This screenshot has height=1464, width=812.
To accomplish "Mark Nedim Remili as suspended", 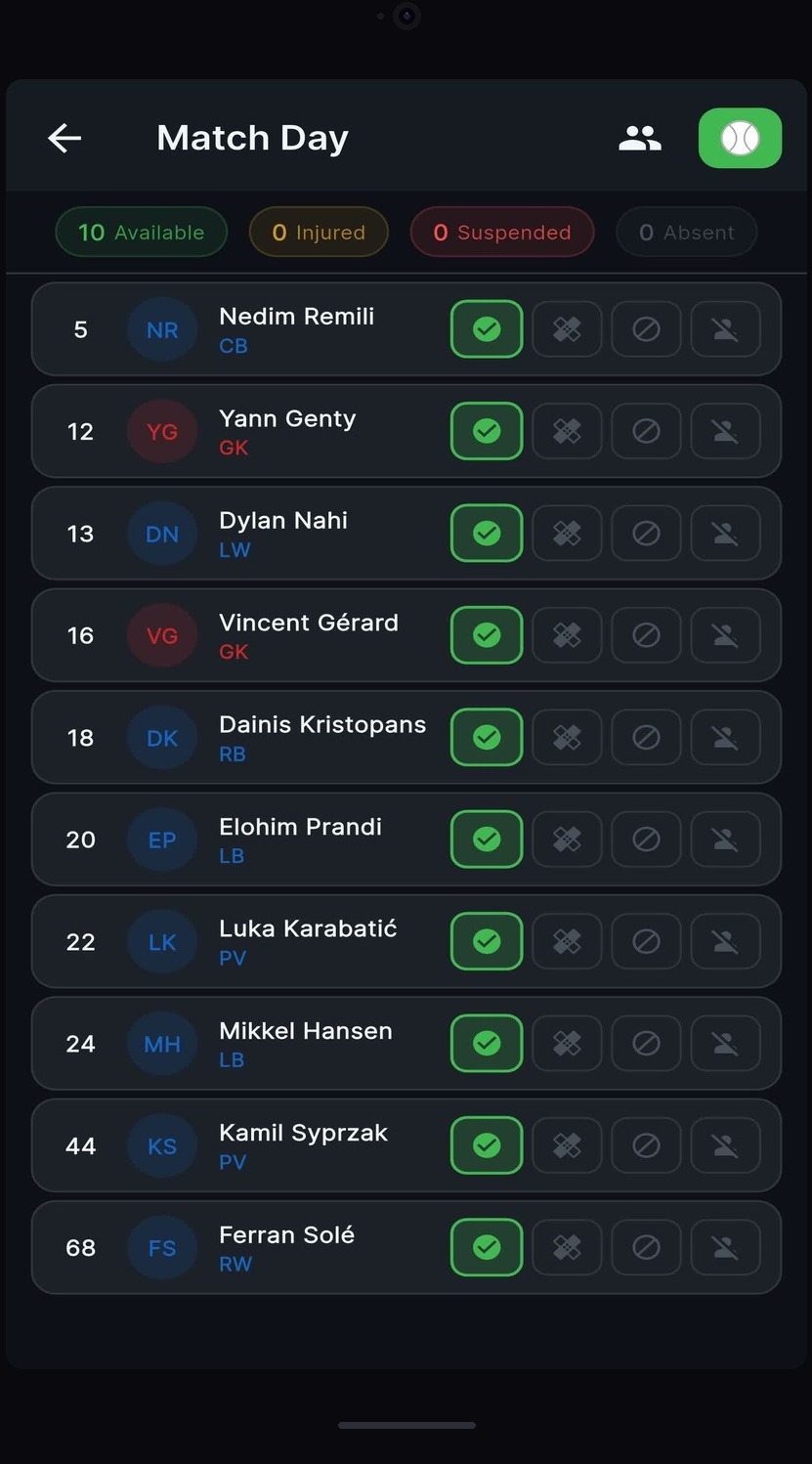I will (x=646, y=329).
